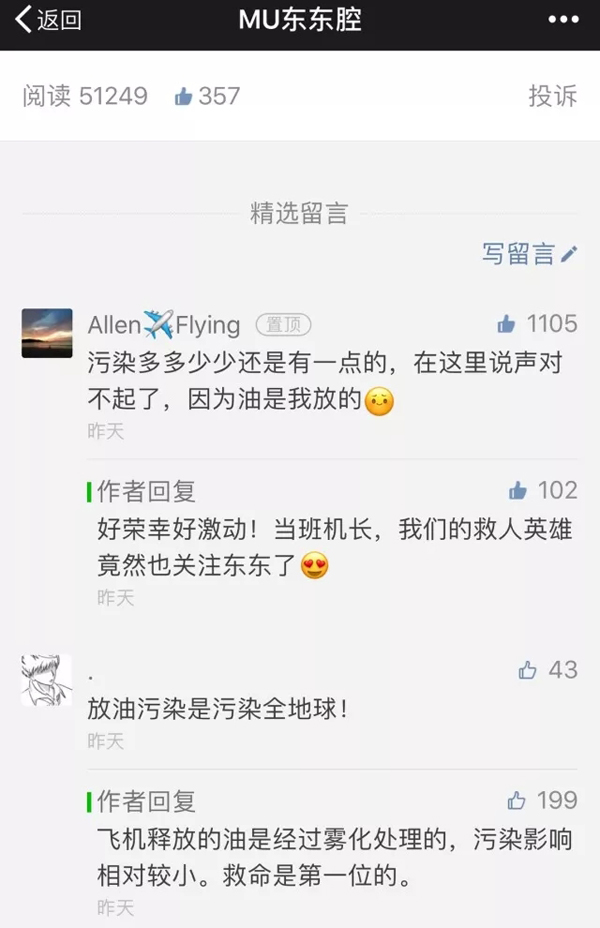The height and width of the screenshot is (928, 600).
Task: Write a comment via 写留言
Action: click(x=529, y=254)
